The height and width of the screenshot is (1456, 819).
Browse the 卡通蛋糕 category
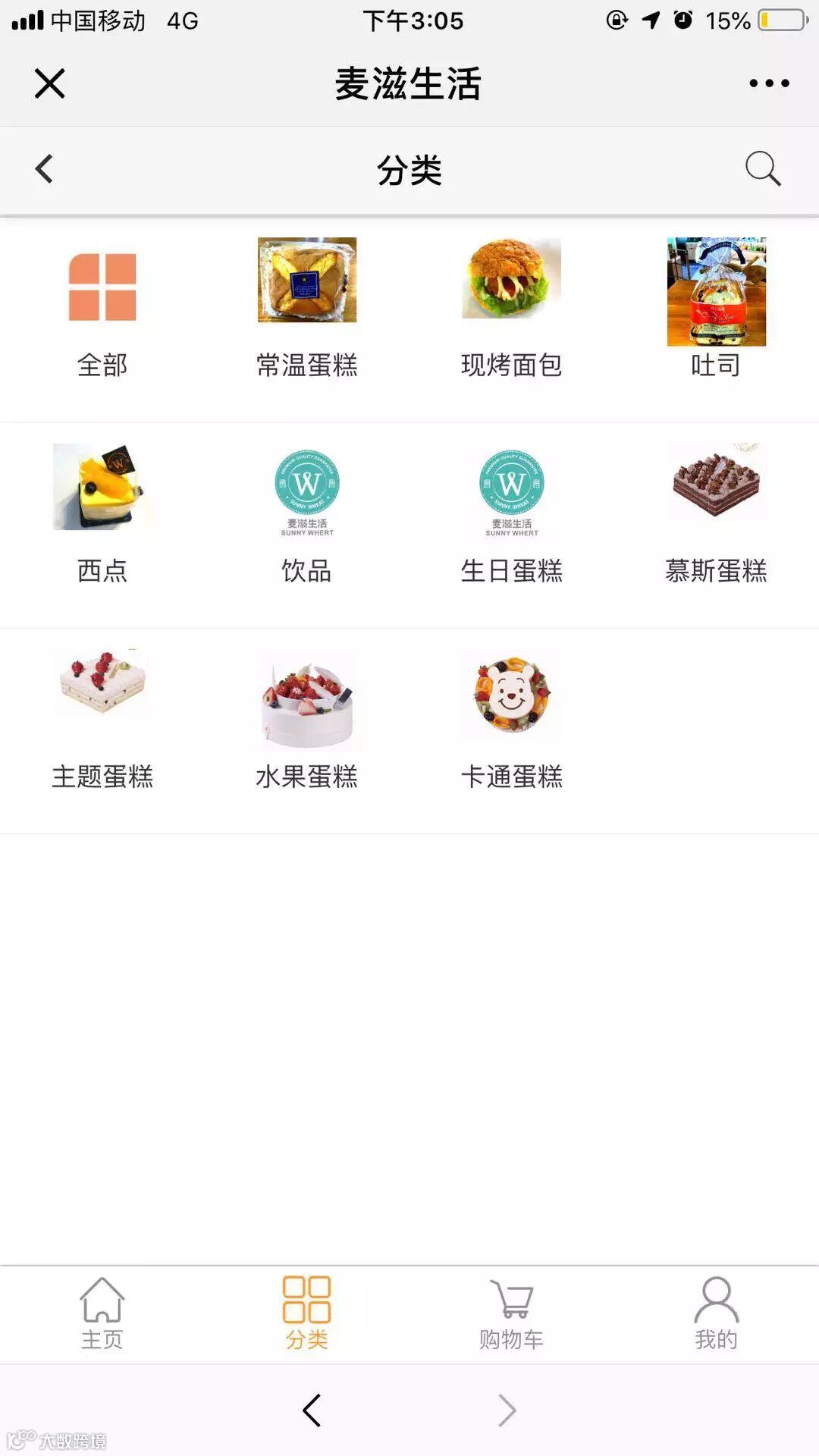pos(512,717)
